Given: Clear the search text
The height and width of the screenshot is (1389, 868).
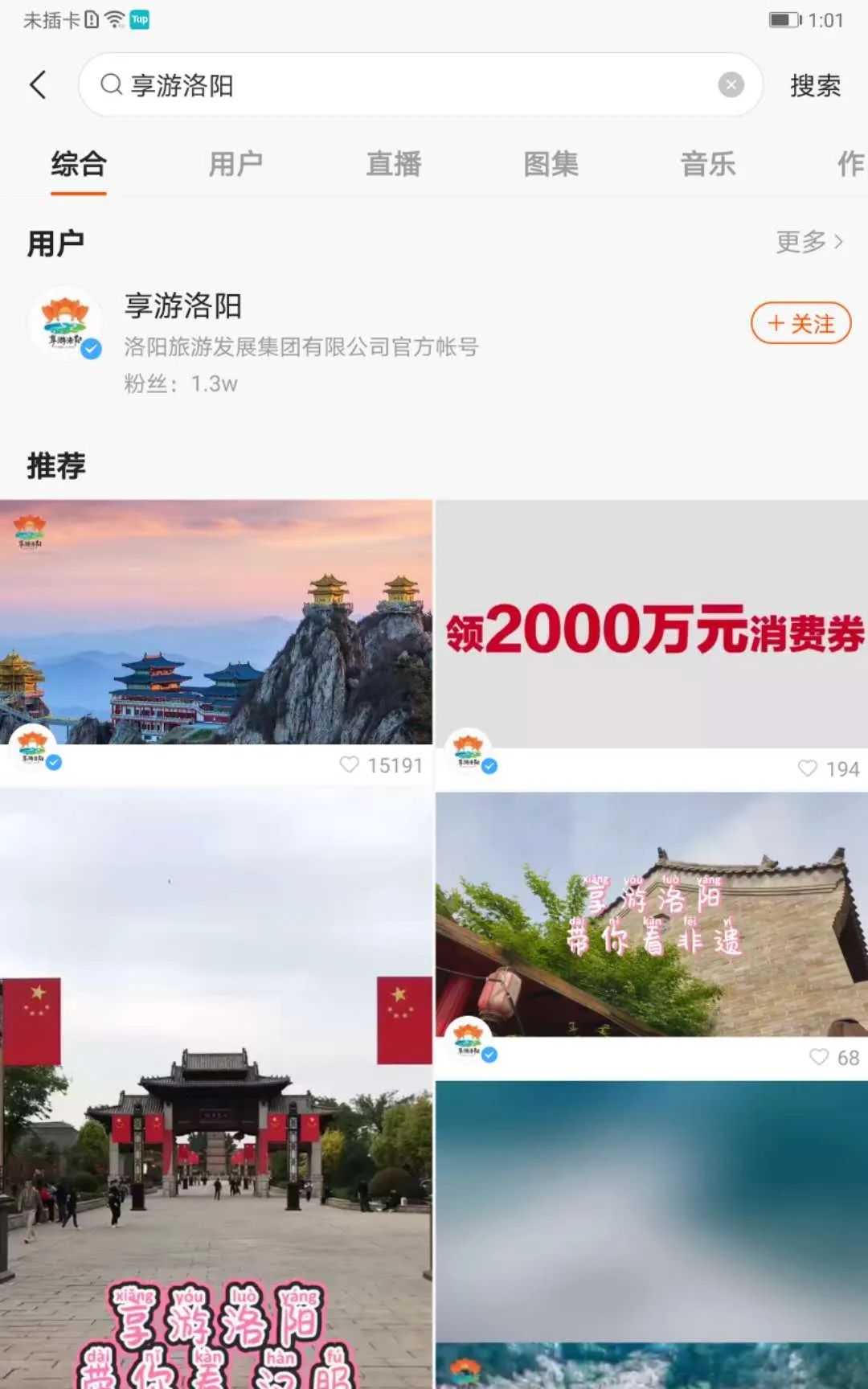Looking at the screenshot, I should pyautogui.click(x=731, y=85).
